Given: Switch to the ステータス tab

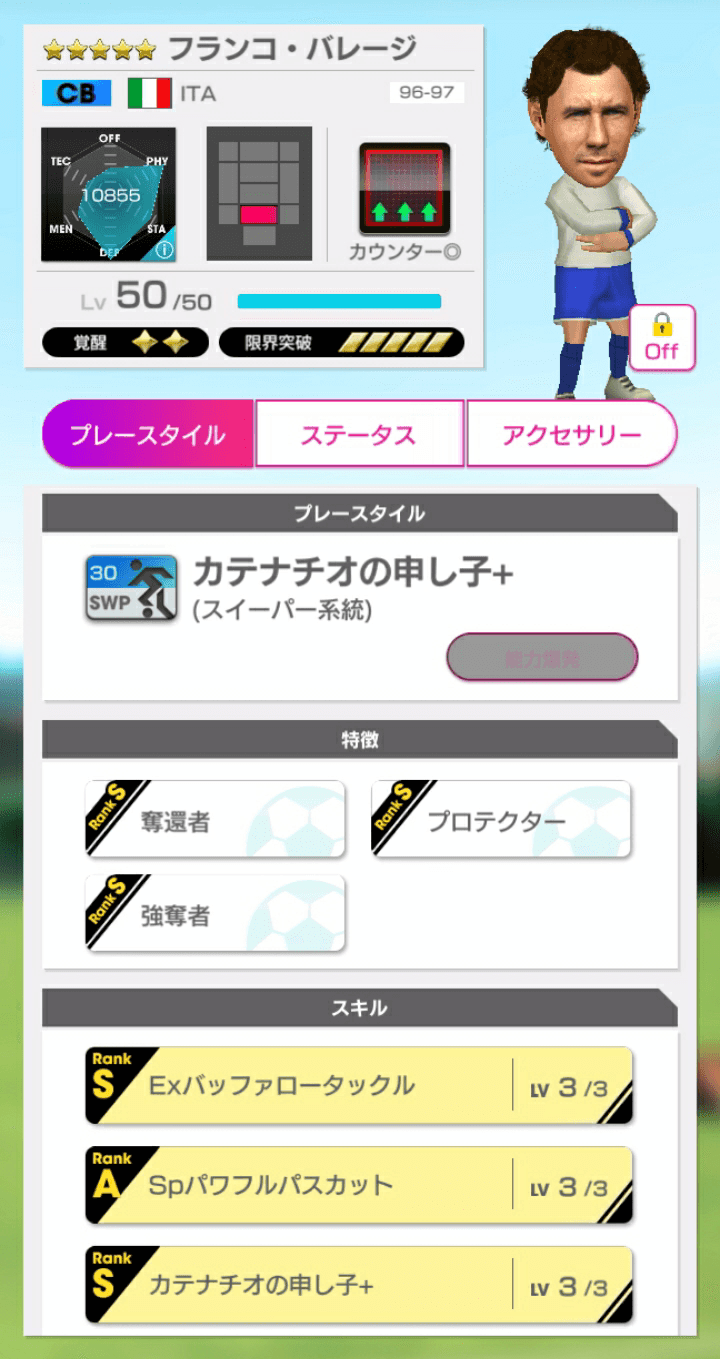Looking at the screenshot, I should pyautogui.click(x=359, y=435).
